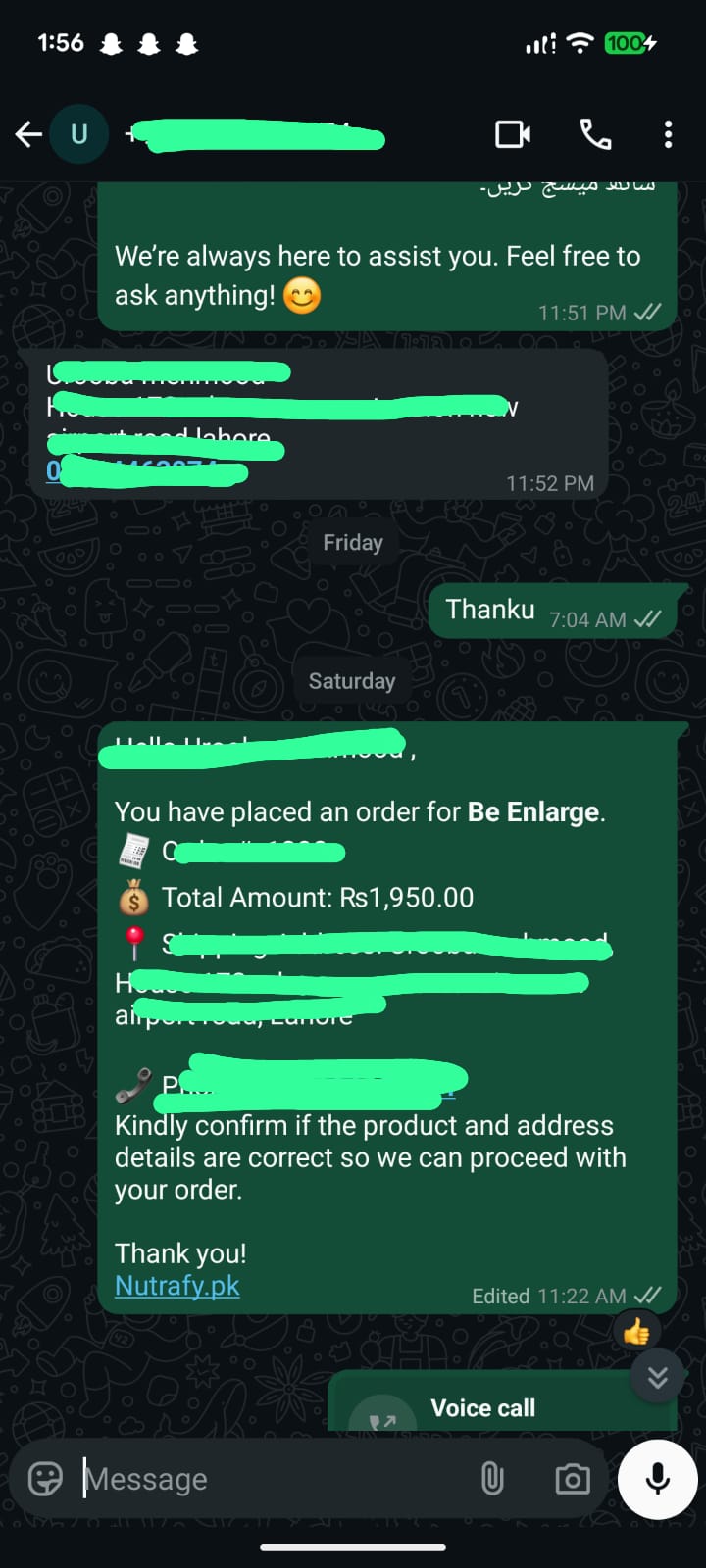Start a video call
This screenshot has height=1568, width=706.
pos(513,134)
